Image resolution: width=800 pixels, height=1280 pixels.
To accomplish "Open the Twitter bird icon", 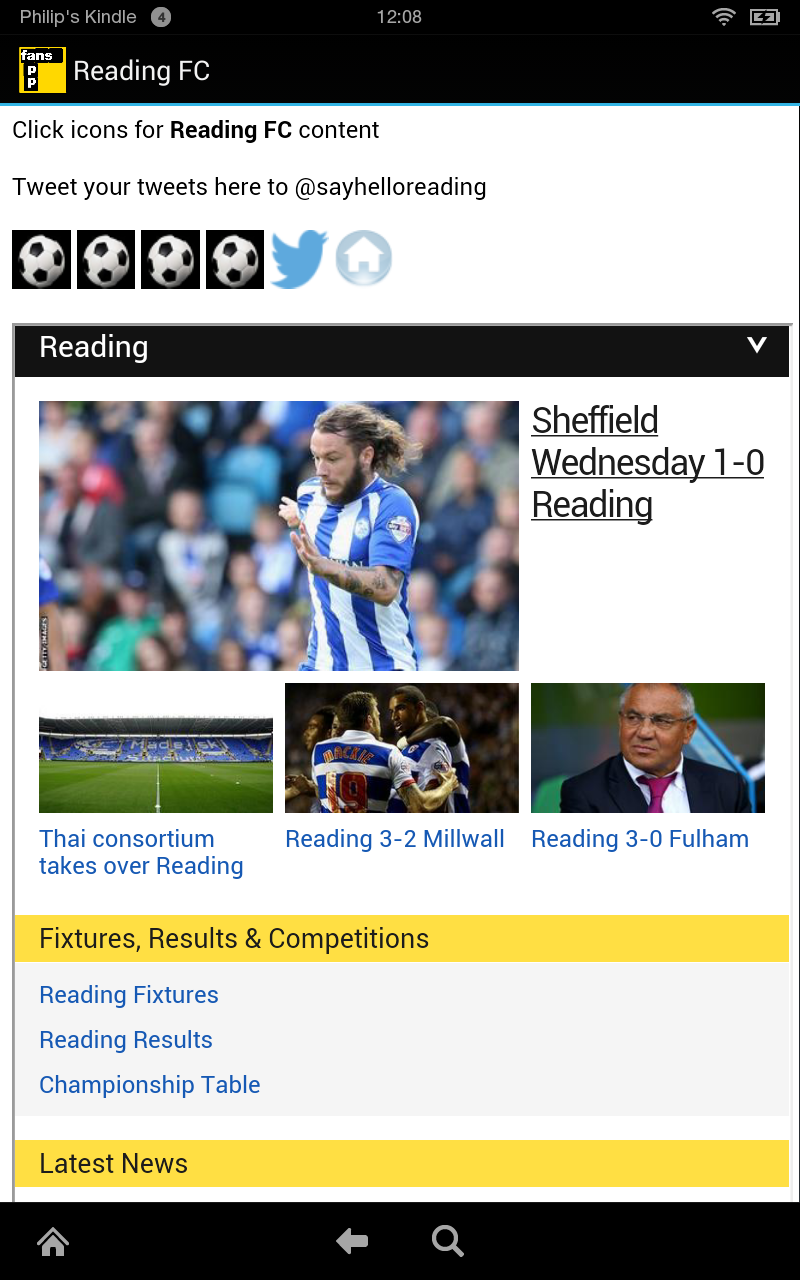I will pos(299,259).
